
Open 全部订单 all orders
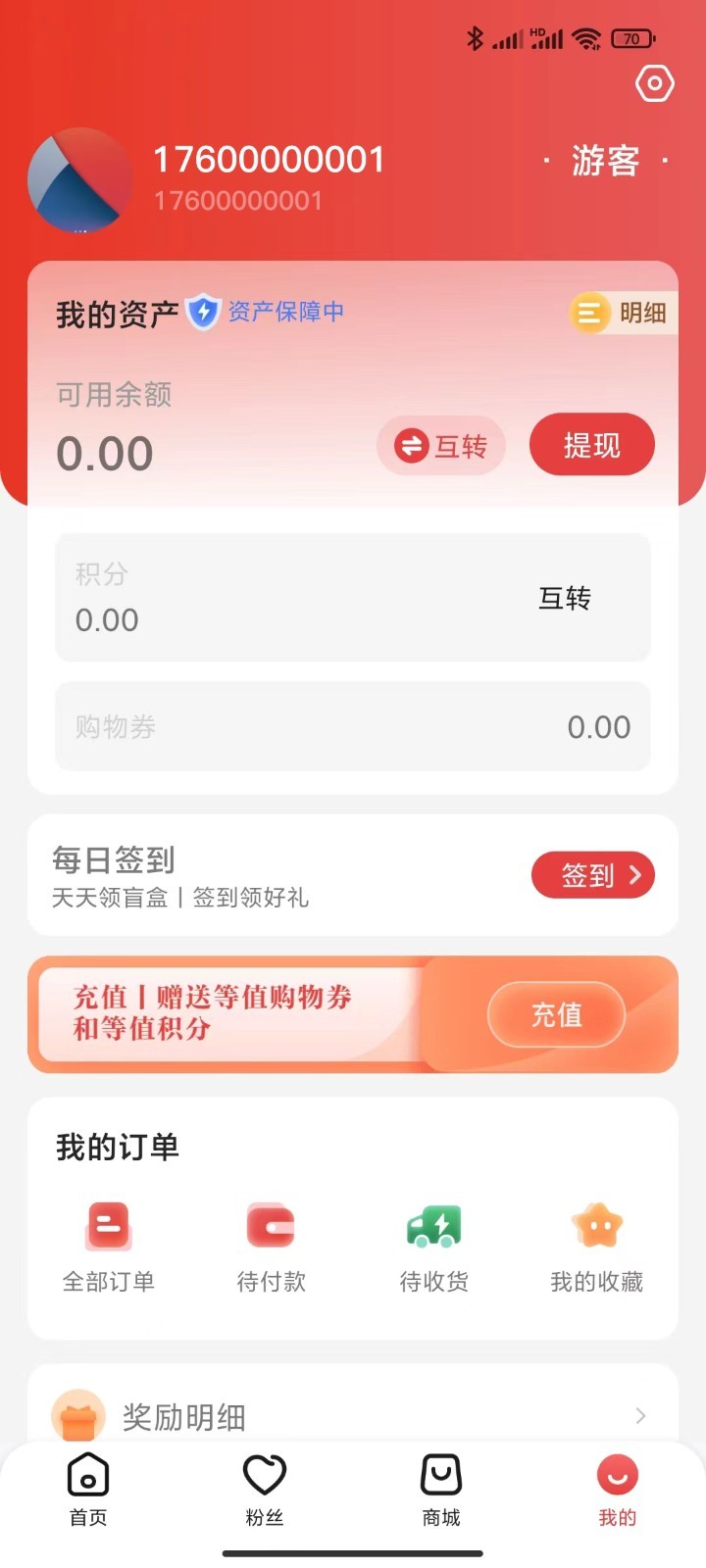[108, 1246]
